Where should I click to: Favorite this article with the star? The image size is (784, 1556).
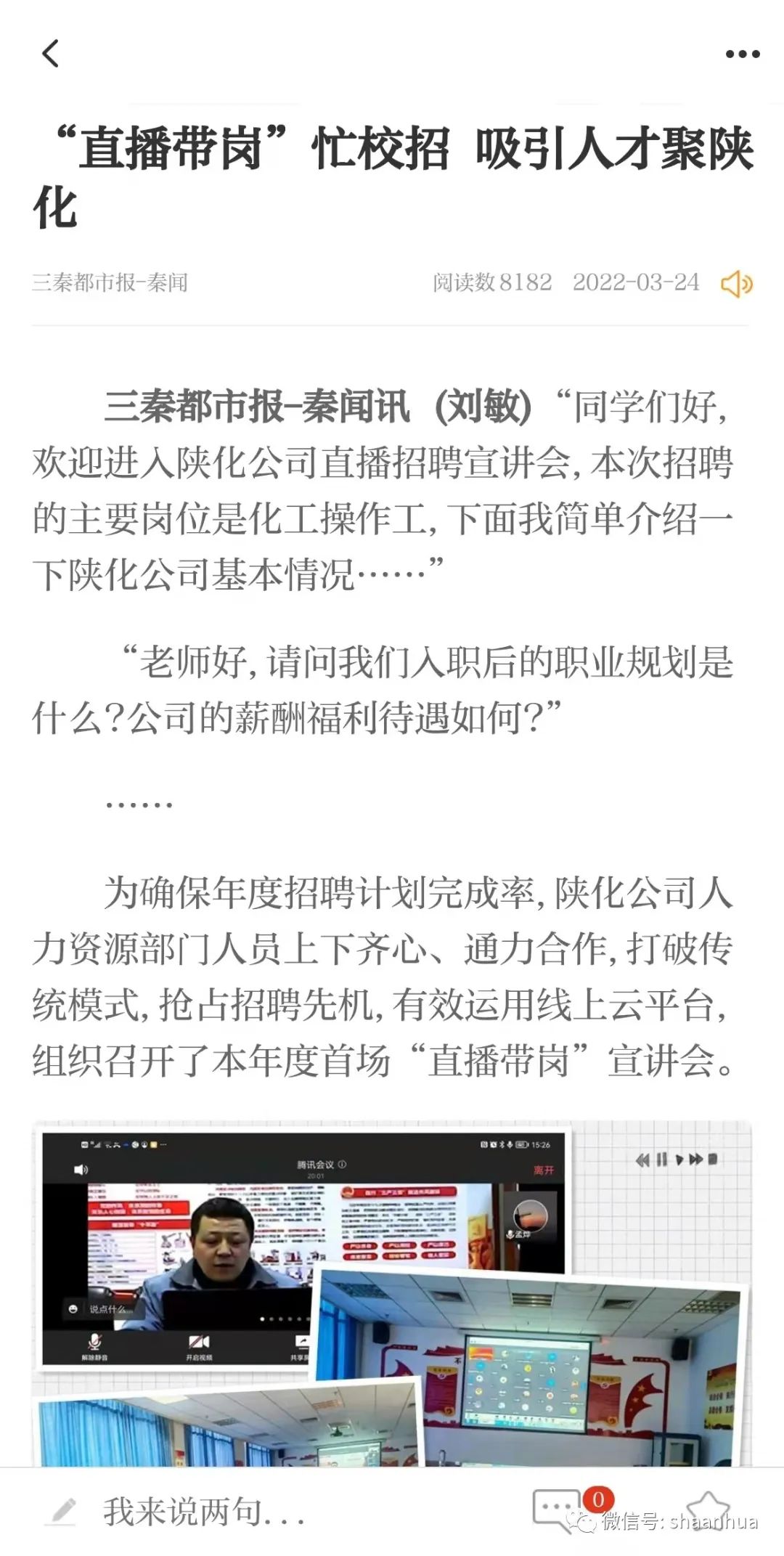707,1509
